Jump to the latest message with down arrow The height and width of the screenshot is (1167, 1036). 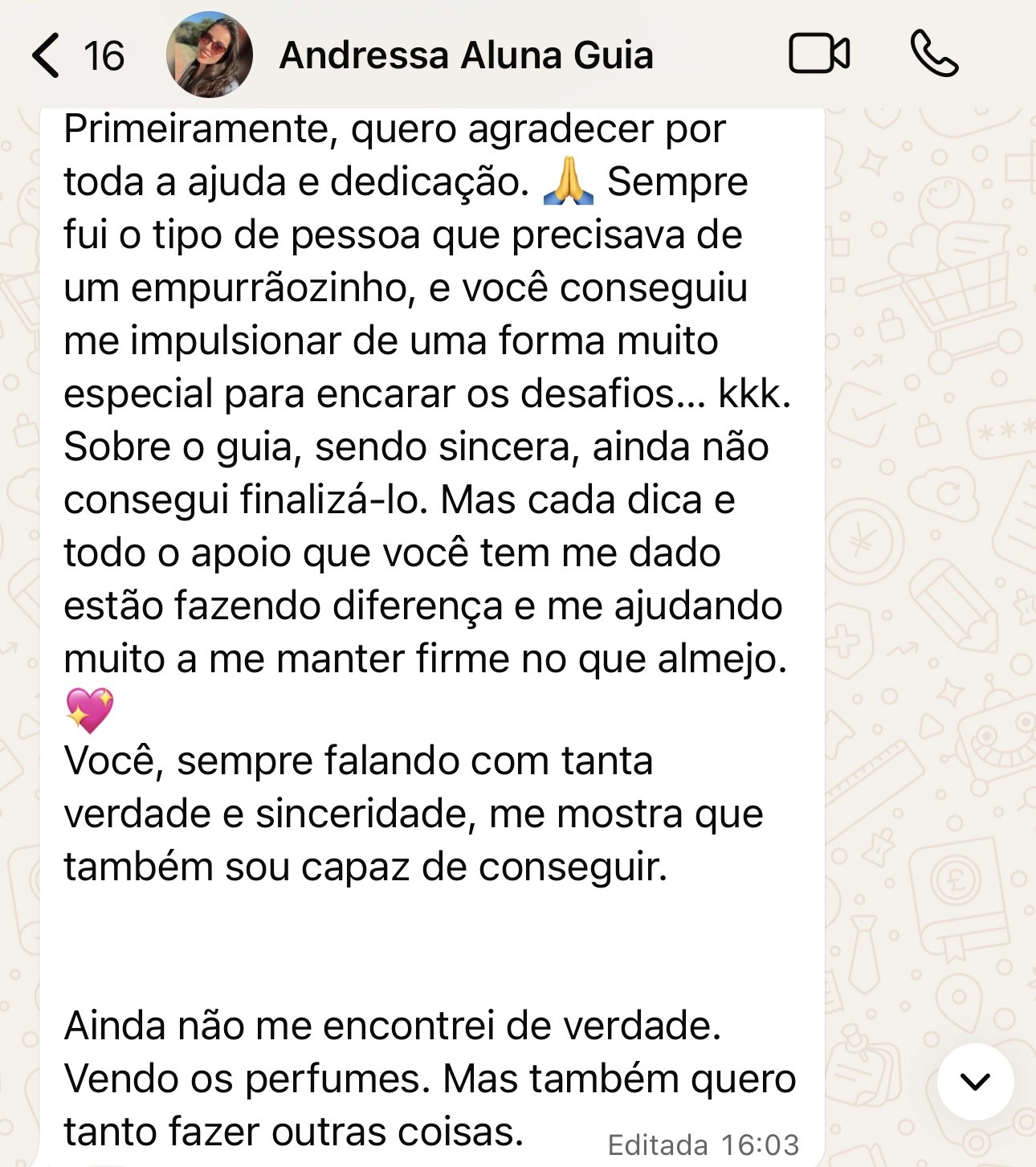(975, 1081)
